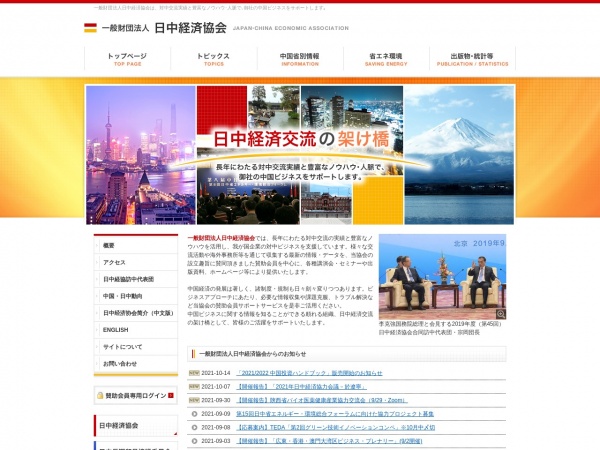Open お問い合わせ contact page
The width and height of the screenshot is (600, 450).
[x=135, y=364]
